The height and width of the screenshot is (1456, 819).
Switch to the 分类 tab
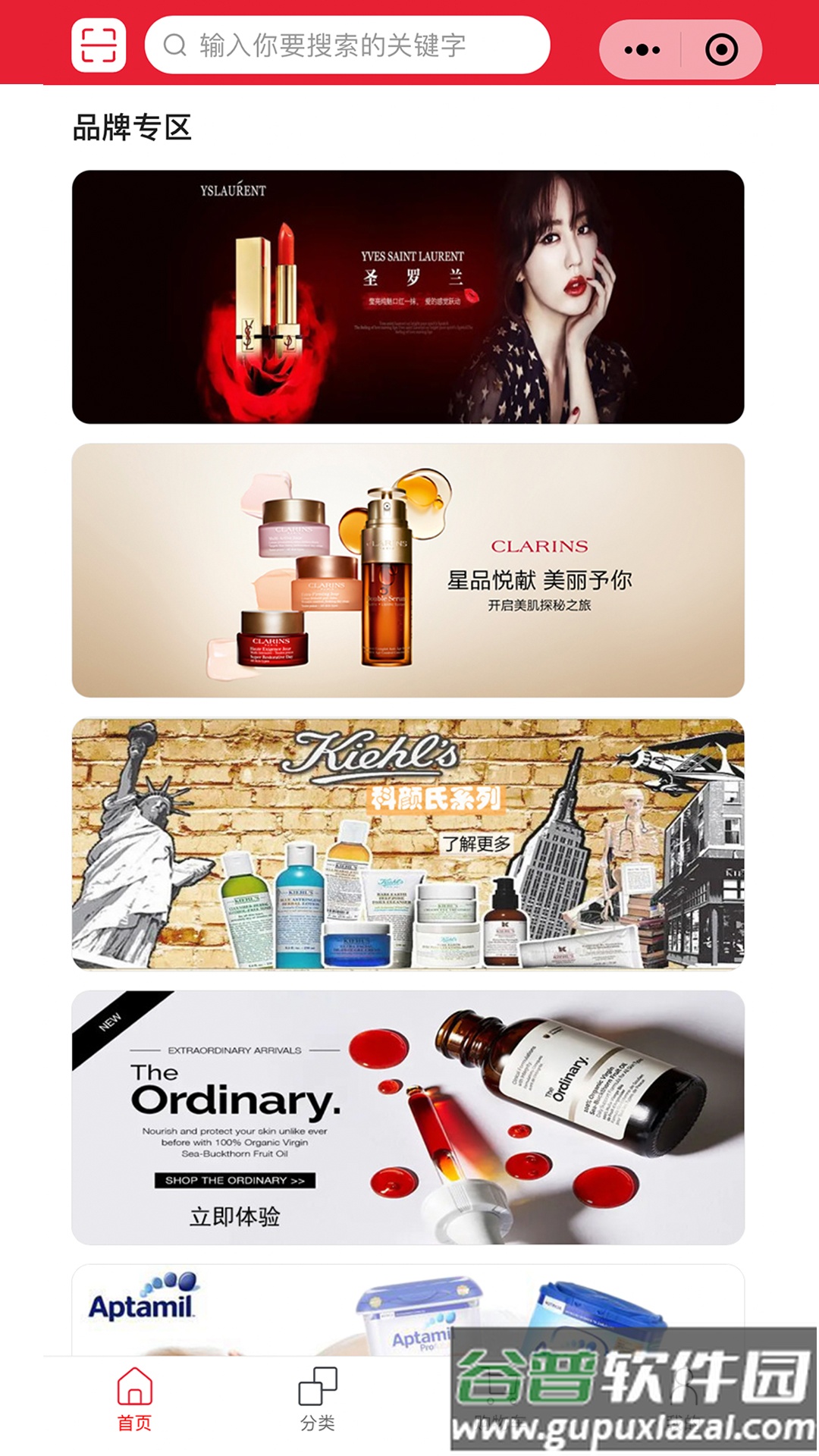pos(317,1400)
